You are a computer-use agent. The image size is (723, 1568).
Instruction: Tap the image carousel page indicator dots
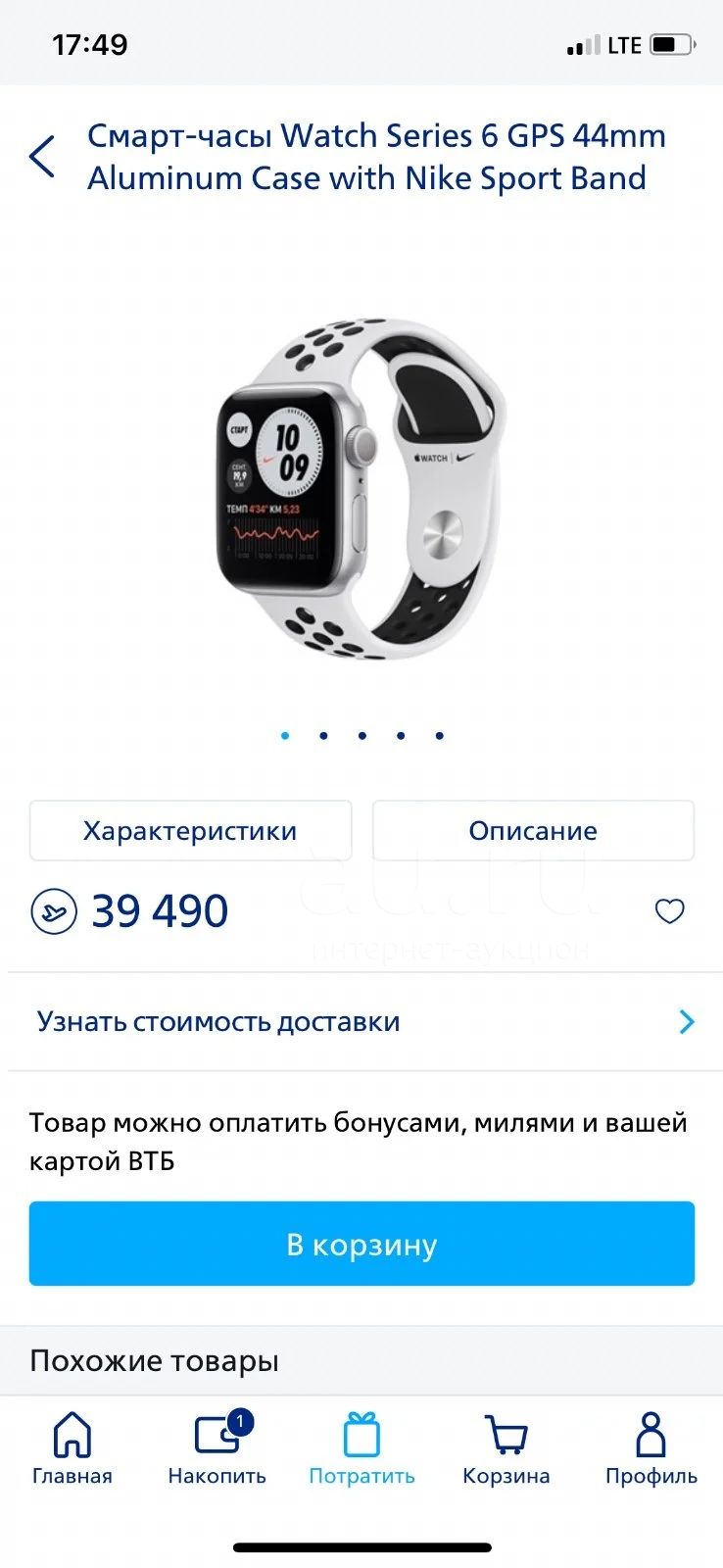(361, 735)
